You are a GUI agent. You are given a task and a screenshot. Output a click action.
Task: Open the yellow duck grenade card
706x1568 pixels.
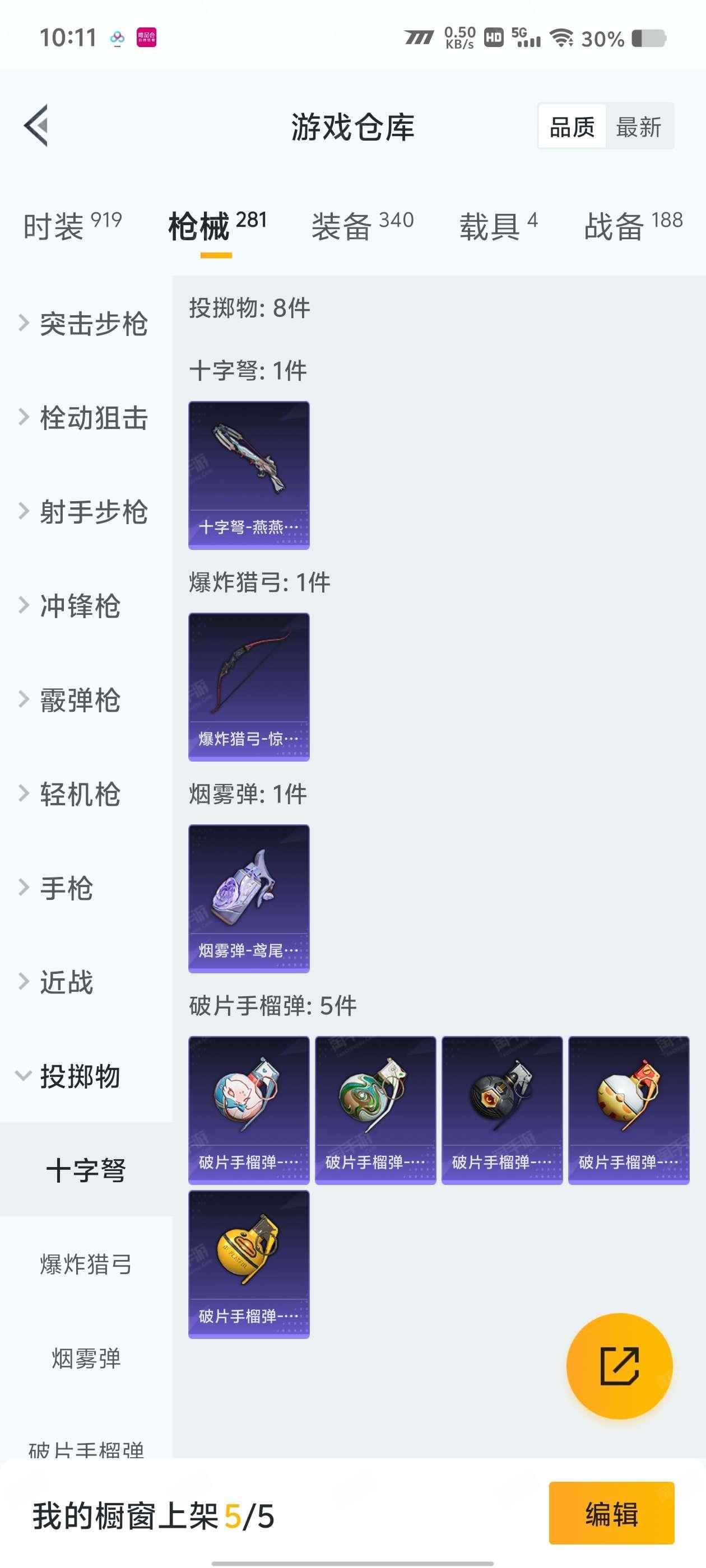(249, 1264)
